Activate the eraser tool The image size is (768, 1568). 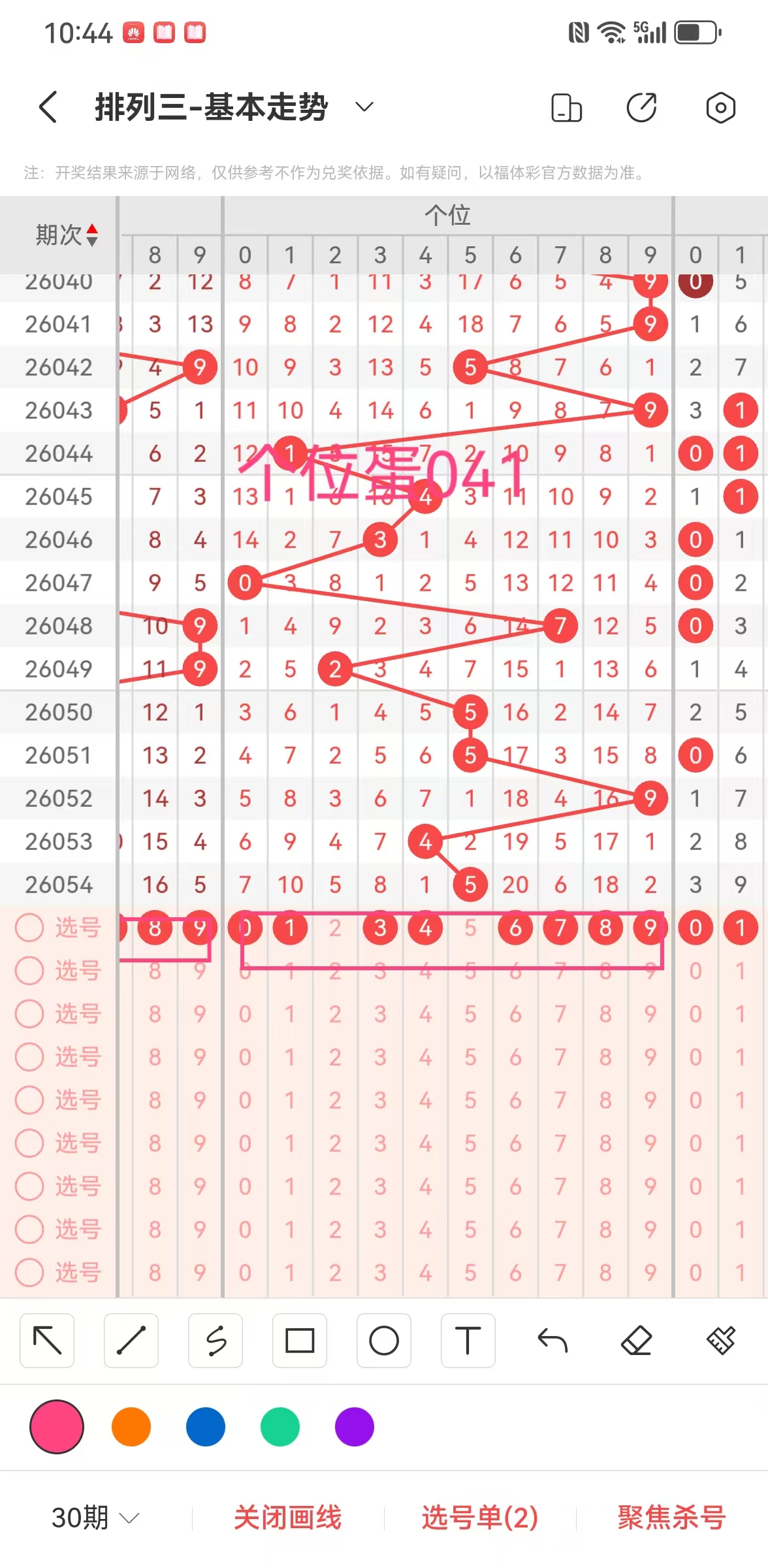click(x=636, y=1341)
